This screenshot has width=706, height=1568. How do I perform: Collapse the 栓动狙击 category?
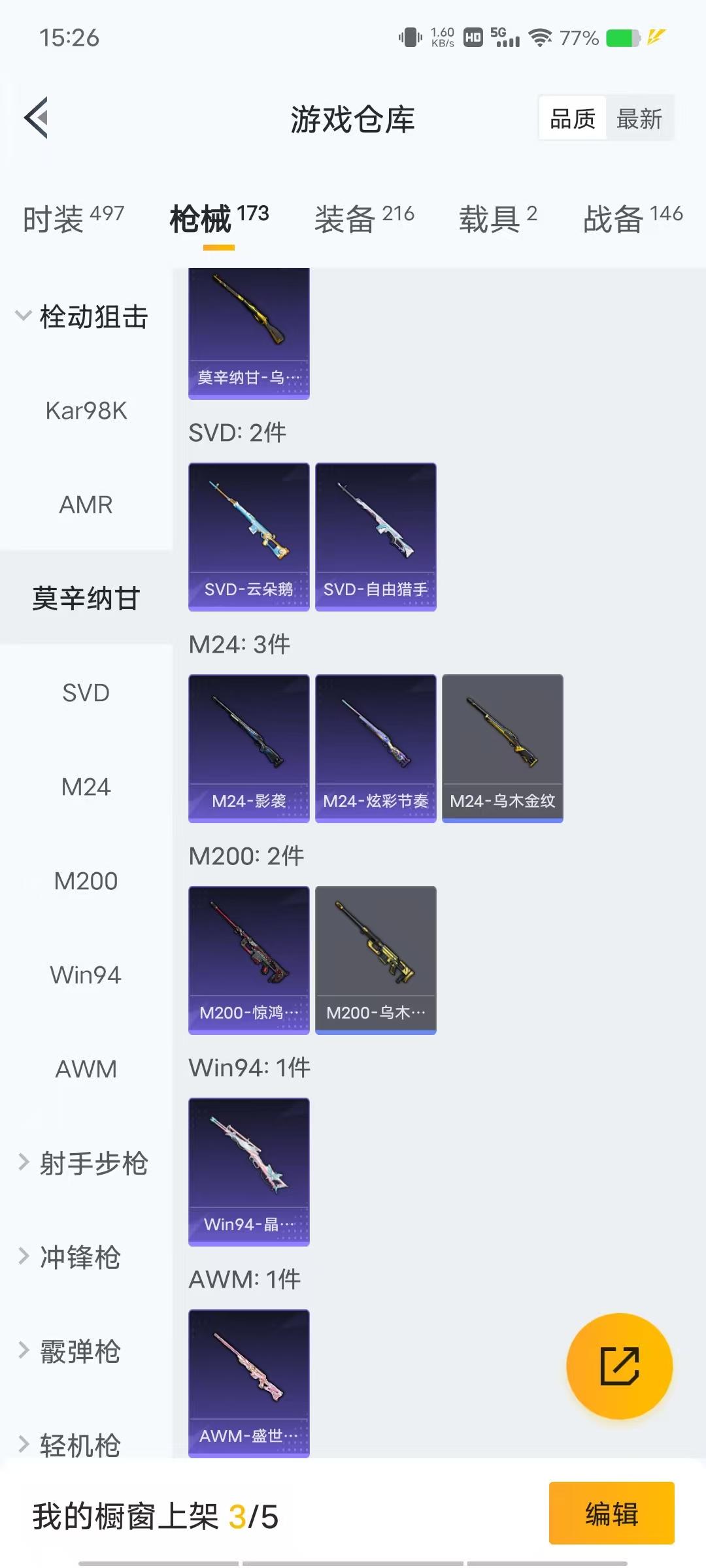[x=82, y=317]
